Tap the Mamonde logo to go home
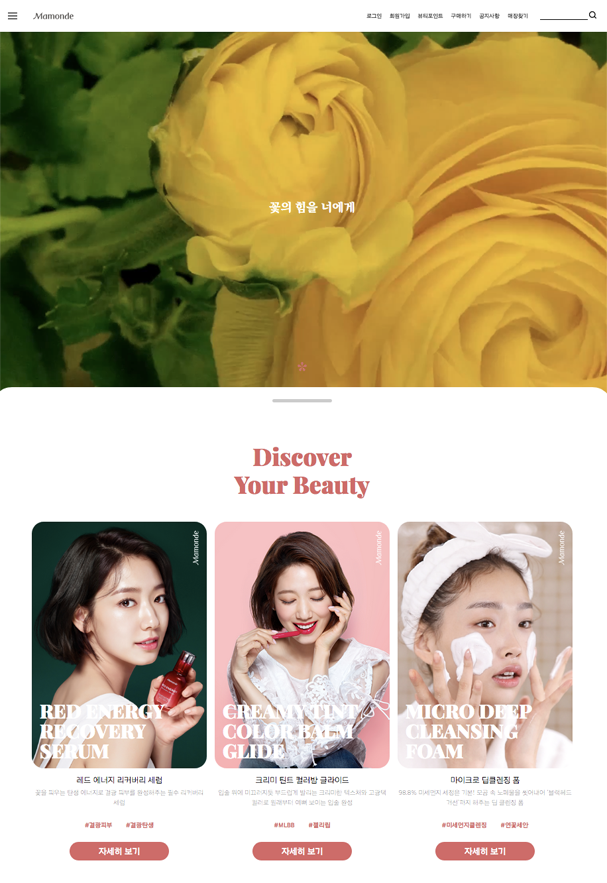Screen dimensions: 607x883 53,16
